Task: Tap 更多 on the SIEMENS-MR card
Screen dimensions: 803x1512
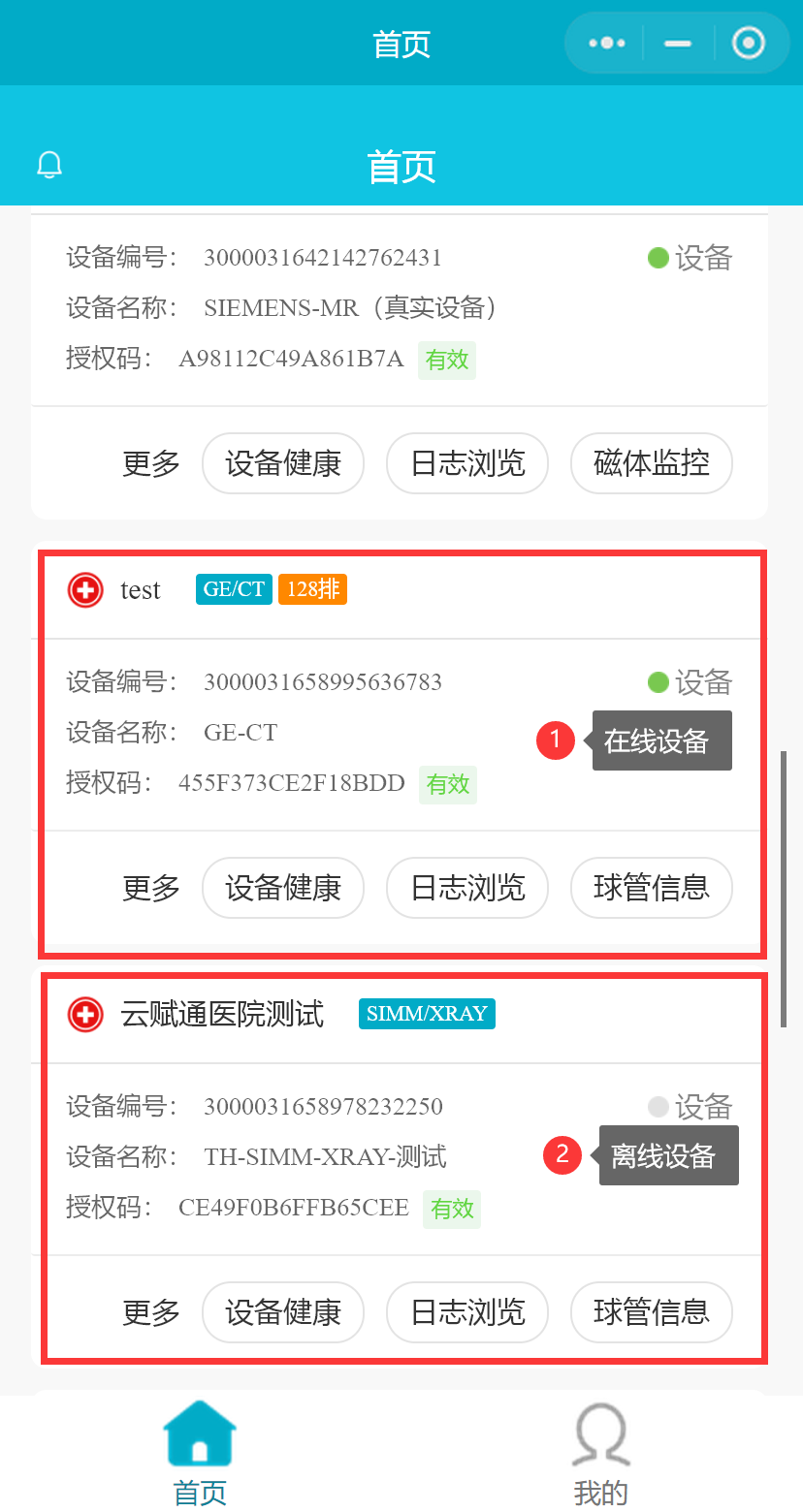Action: (151, 463)
